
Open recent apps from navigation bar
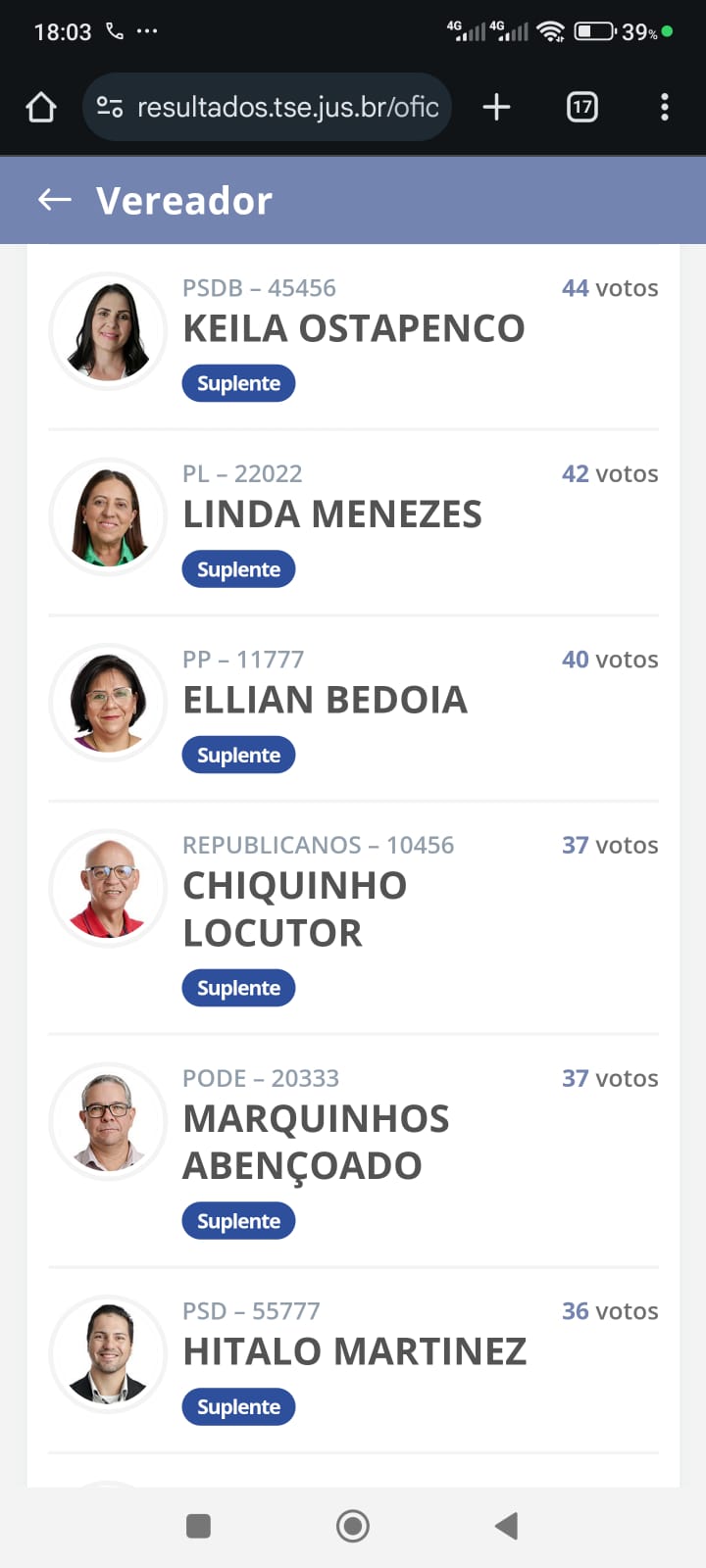tap(199, 1526)
